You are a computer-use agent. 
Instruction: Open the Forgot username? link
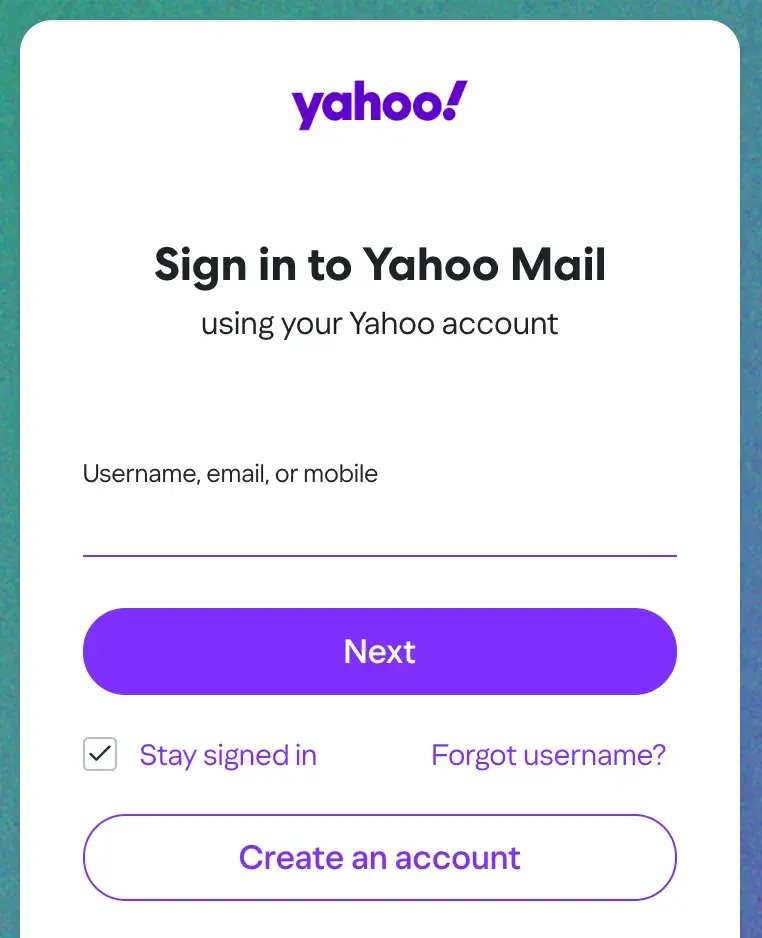[x=548, y=755]
